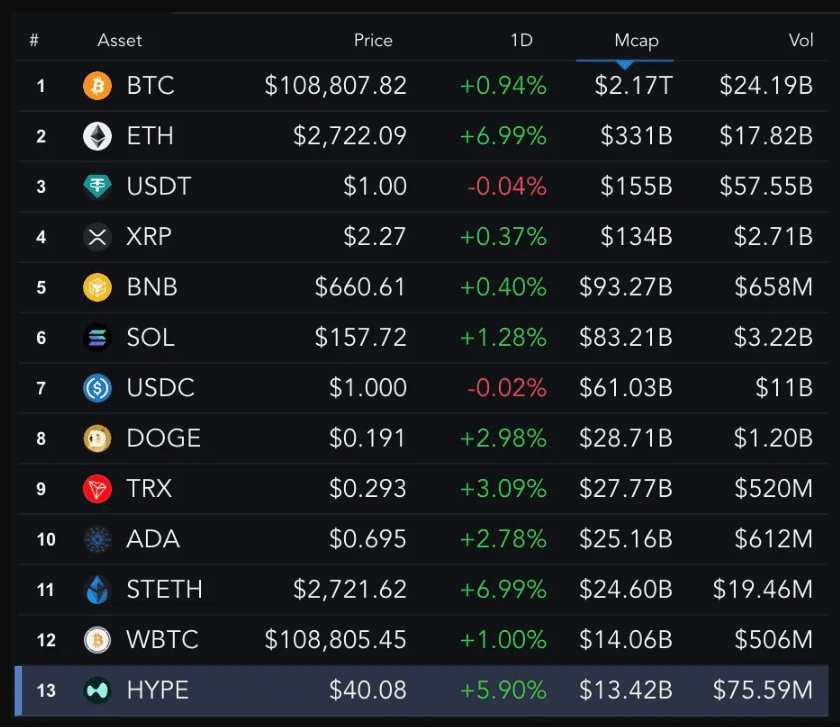Open the DOGE row
The width and height of the screenshot is (840, 727).
click(163, 438)
